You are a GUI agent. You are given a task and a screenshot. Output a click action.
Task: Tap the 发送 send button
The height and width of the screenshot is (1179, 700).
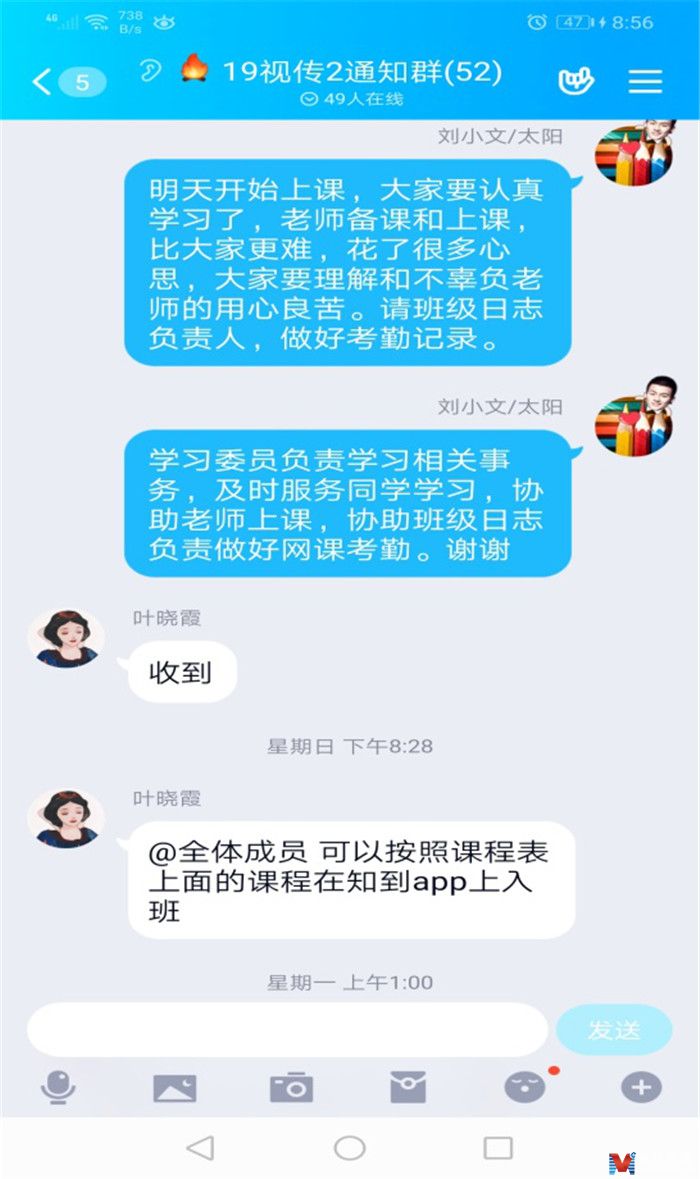(614, 1030)
